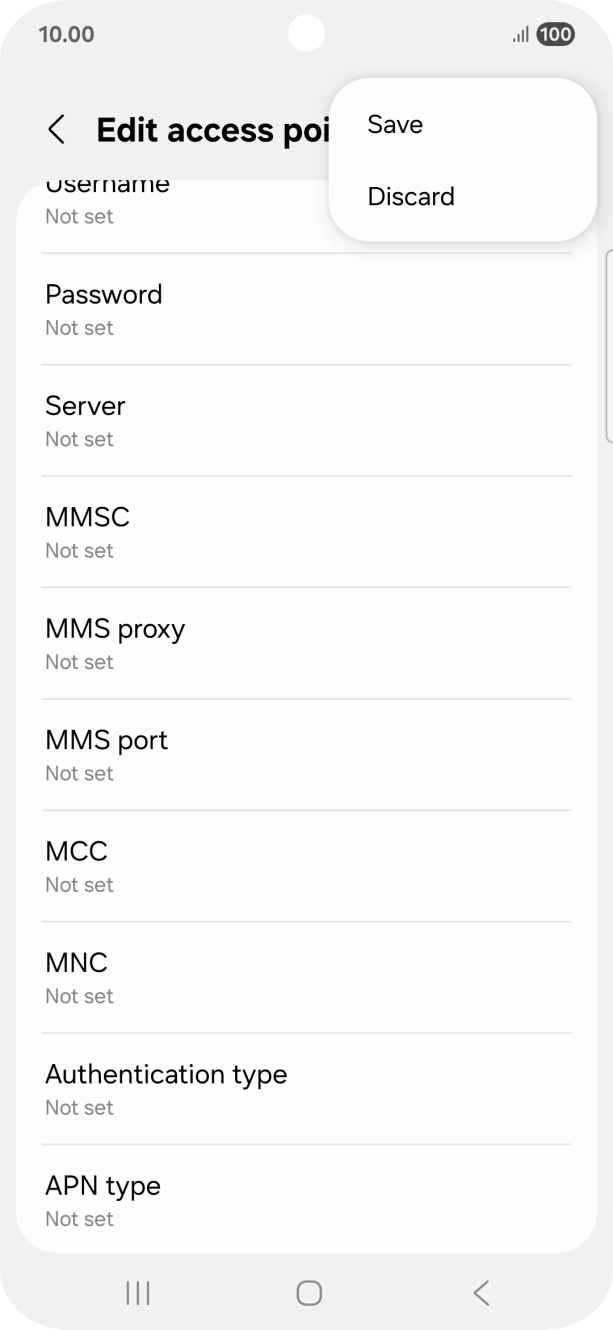Image resolution: width=613 pixels, height=1330 pixels.
Task: Open recent apps from navigation bar
Action: point(138,1293)
